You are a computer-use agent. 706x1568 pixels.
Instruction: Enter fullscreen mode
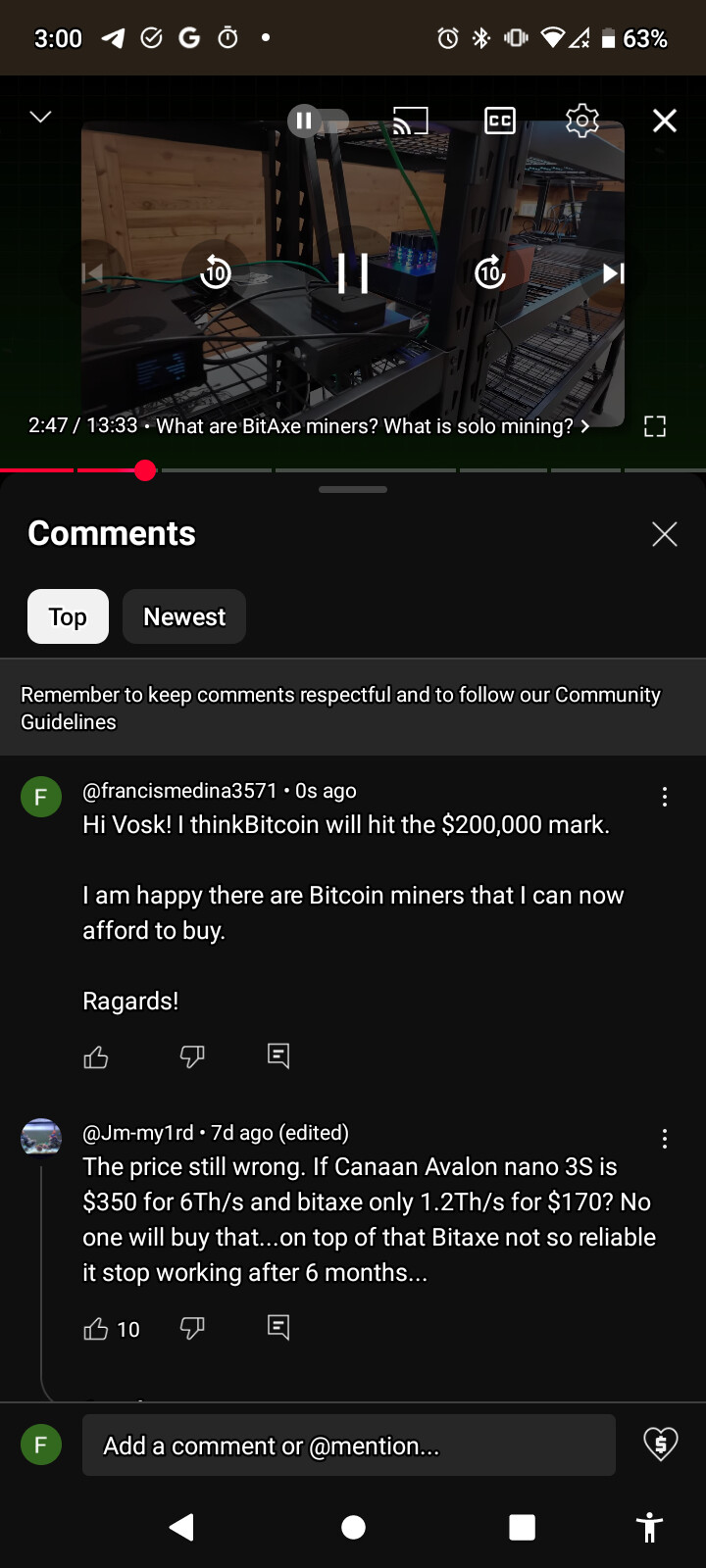coord(655,426)
